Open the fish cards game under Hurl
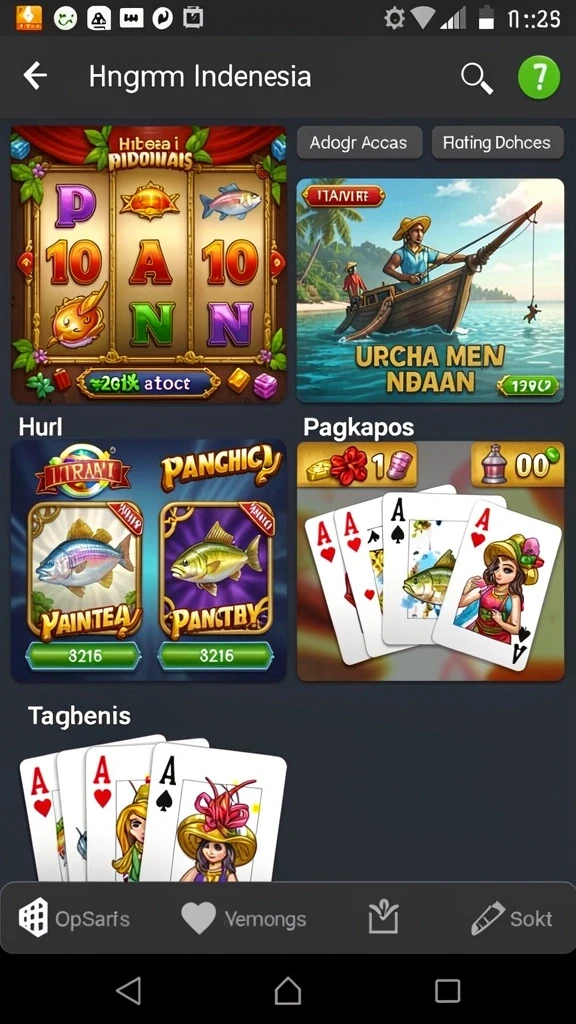The width and height of the screenshot is (576, 1024). point(149,560)
